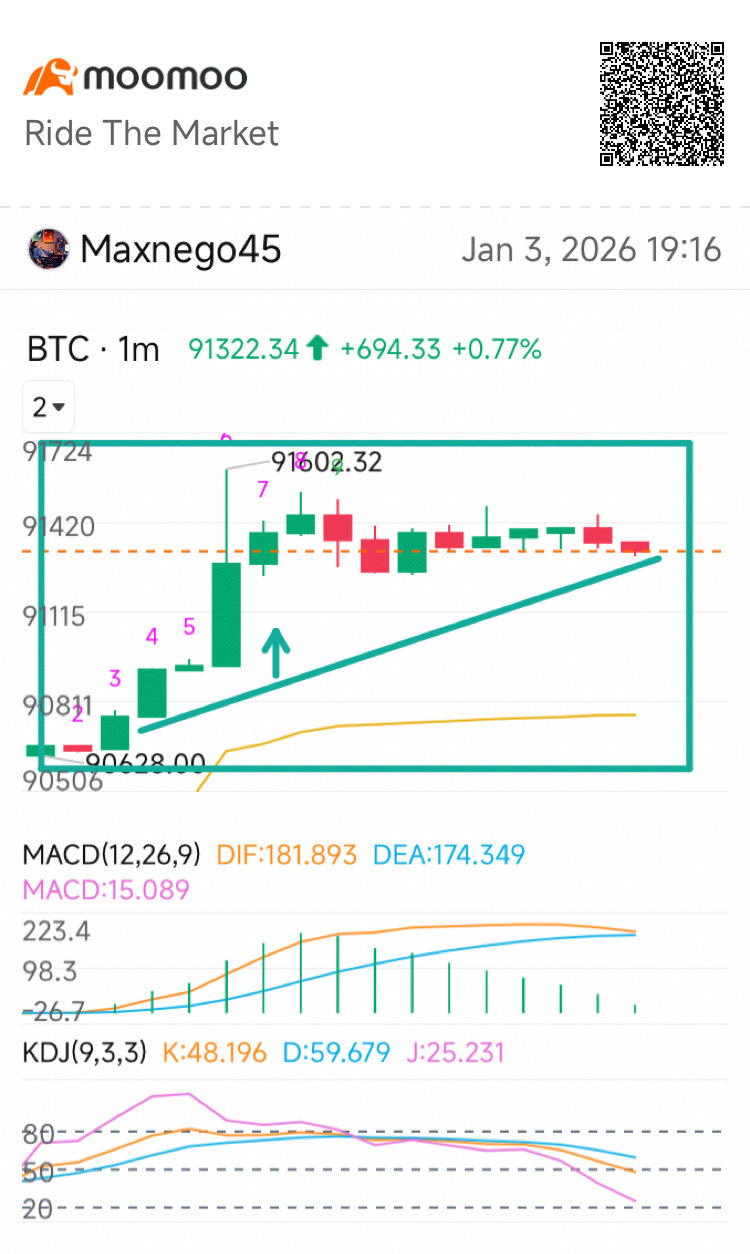The image size is (750, 1254).
Task: Select the green up arrow price indicator
Action: (x=315, y=350)
